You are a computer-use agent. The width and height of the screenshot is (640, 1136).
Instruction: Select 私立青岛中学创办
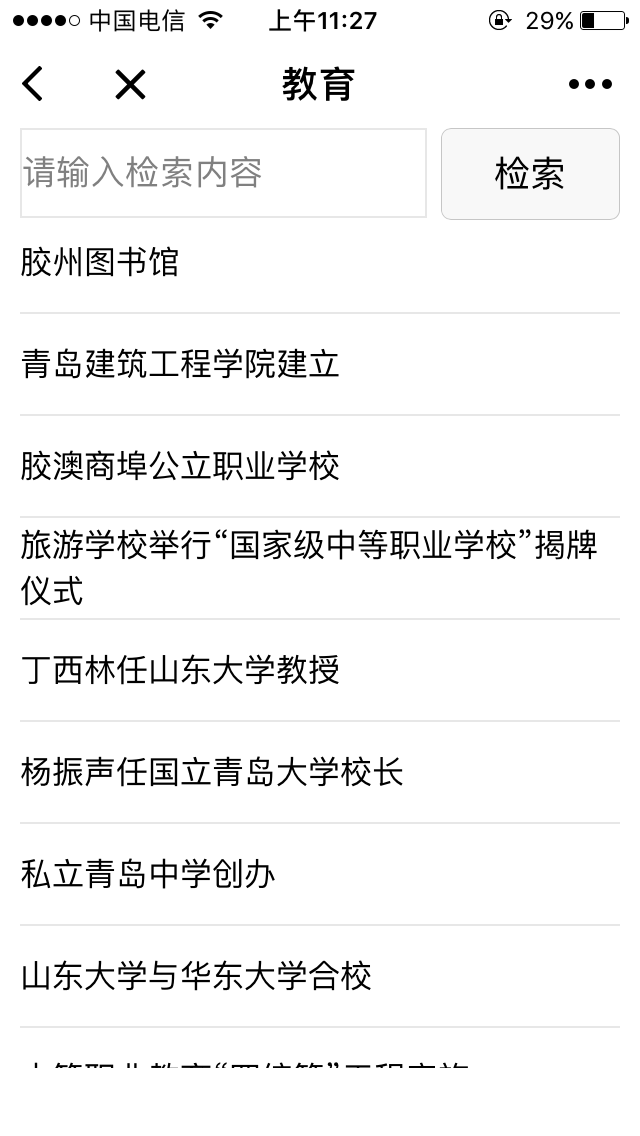coord(148,874)
